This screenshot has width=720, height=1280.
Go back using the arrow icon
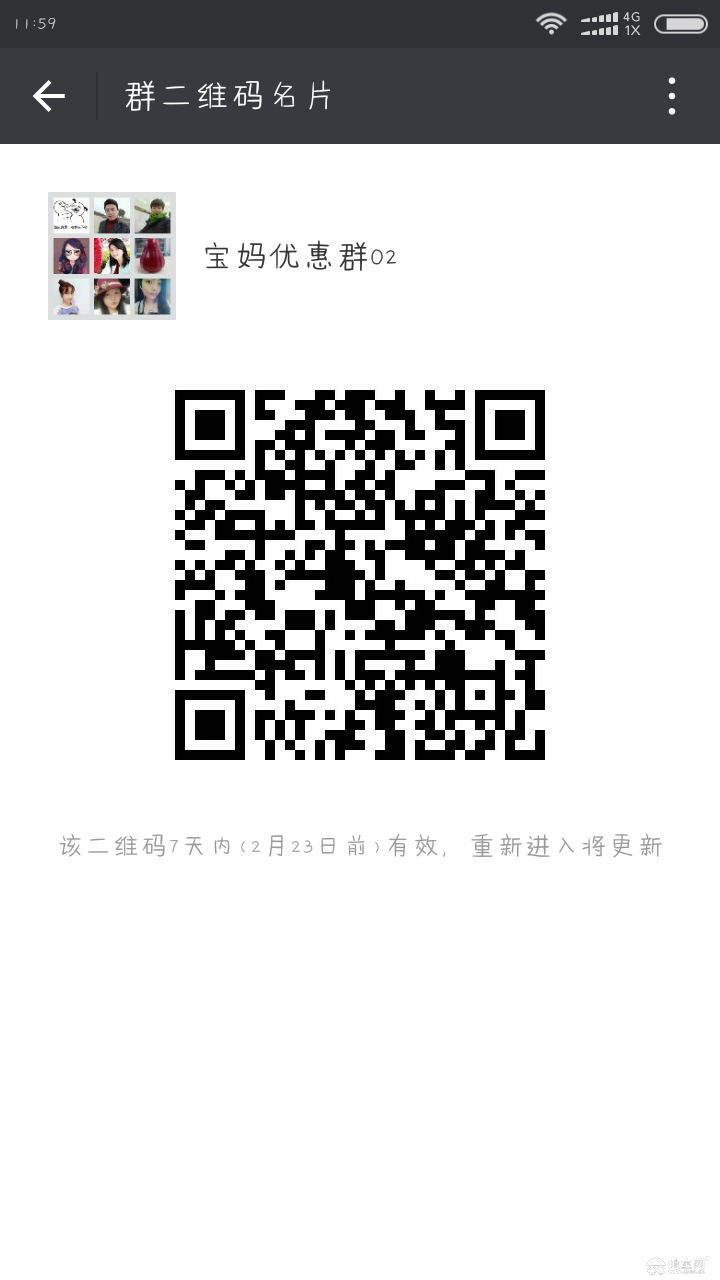pos(48,96)
